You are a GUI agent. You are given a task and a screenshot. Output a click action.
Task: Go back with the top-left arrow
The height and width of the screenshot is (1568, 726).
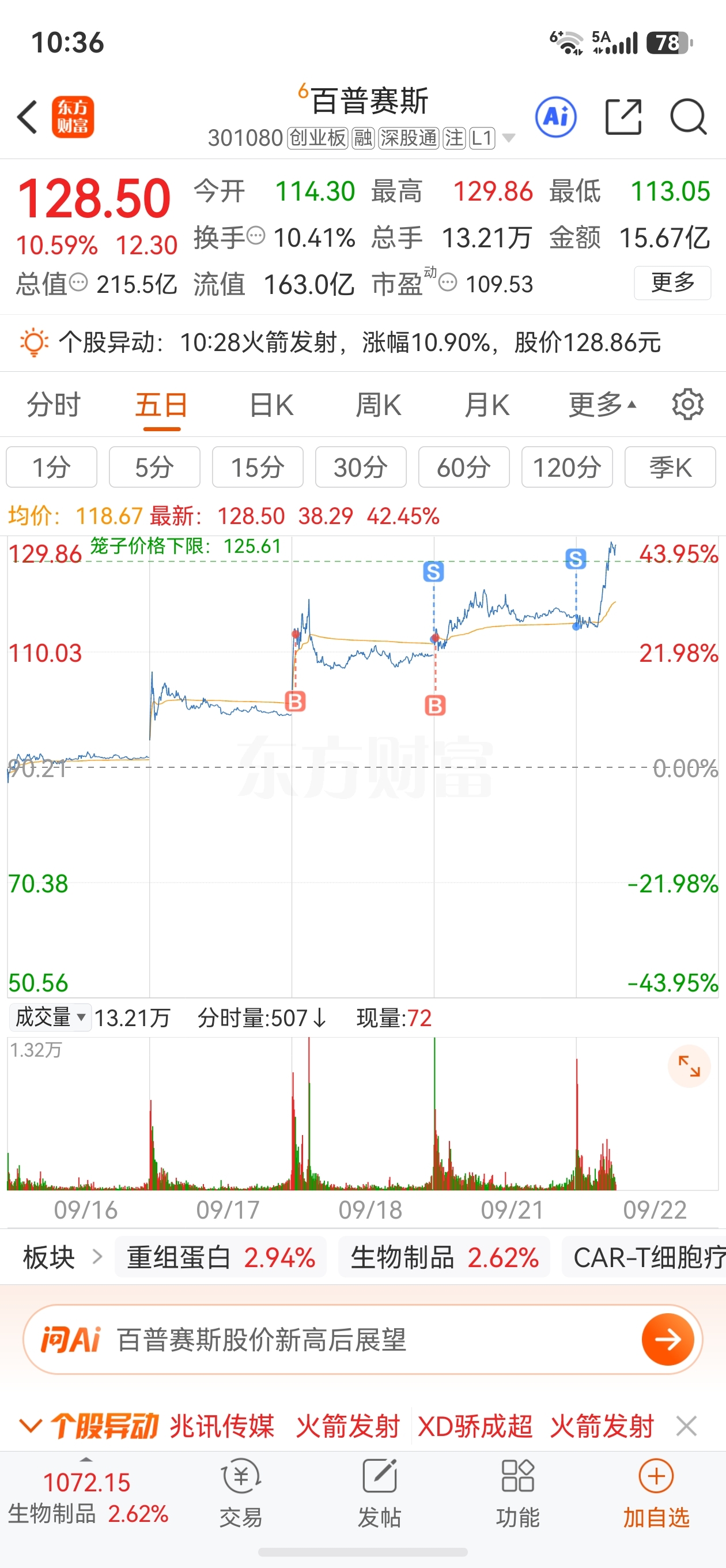28,117
